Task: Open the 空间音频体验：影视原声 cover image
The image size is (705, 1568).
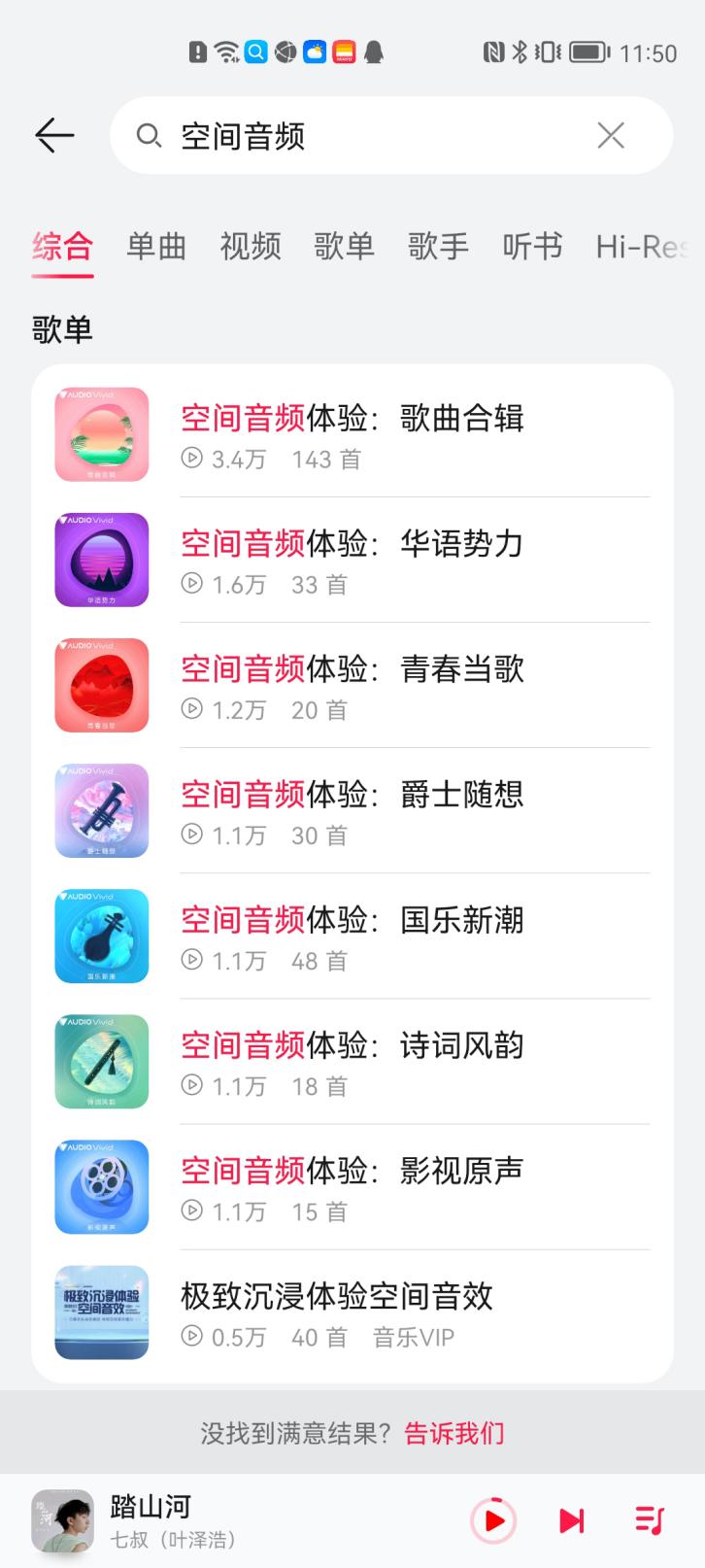Action: [x=101, y=1187]
